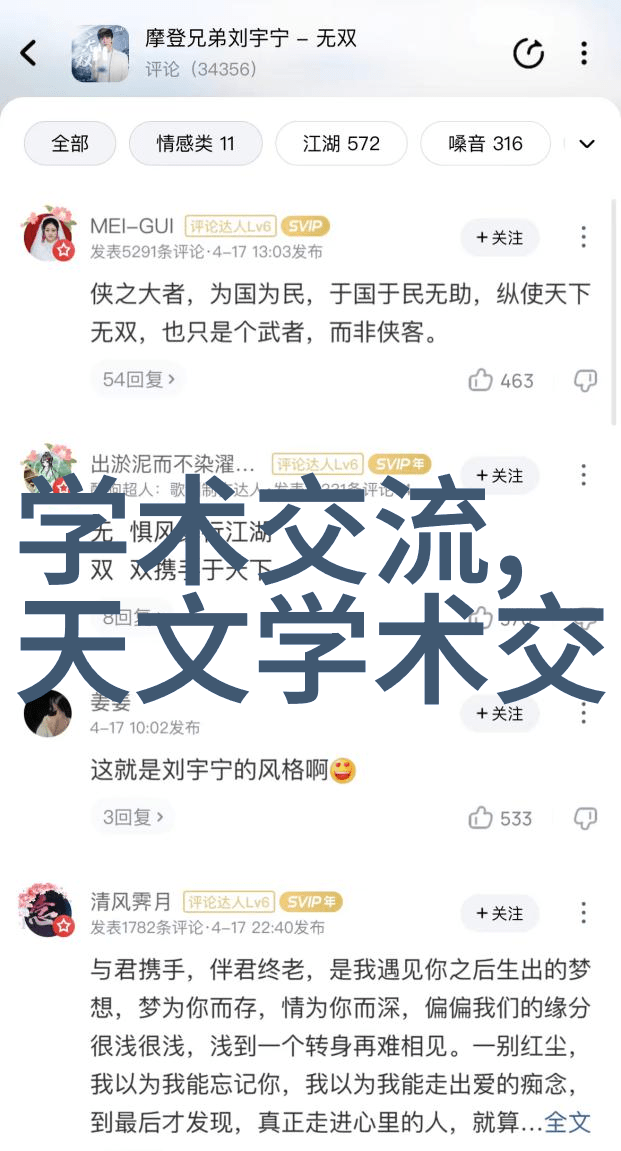621x1151 pixels.
Task: Select the 全部 comment filter chip
Action: pyautogui.click(x=70, y=144)
